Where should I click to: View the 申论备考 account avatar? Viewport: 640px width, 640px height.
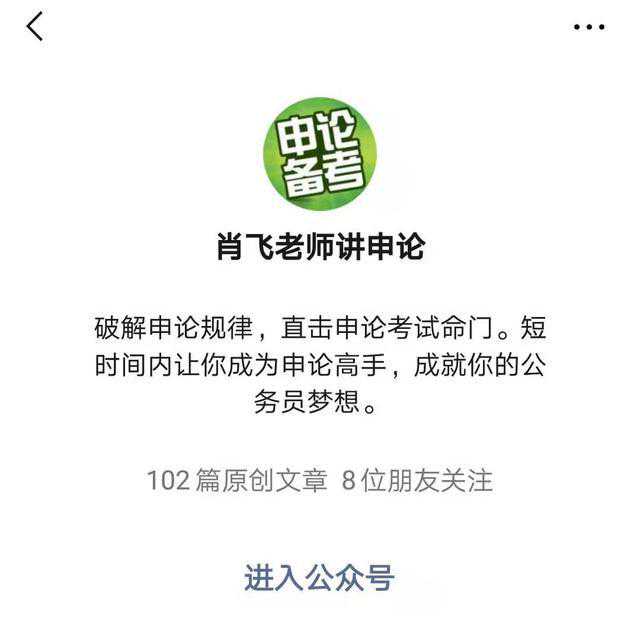[x=320, y=154]
